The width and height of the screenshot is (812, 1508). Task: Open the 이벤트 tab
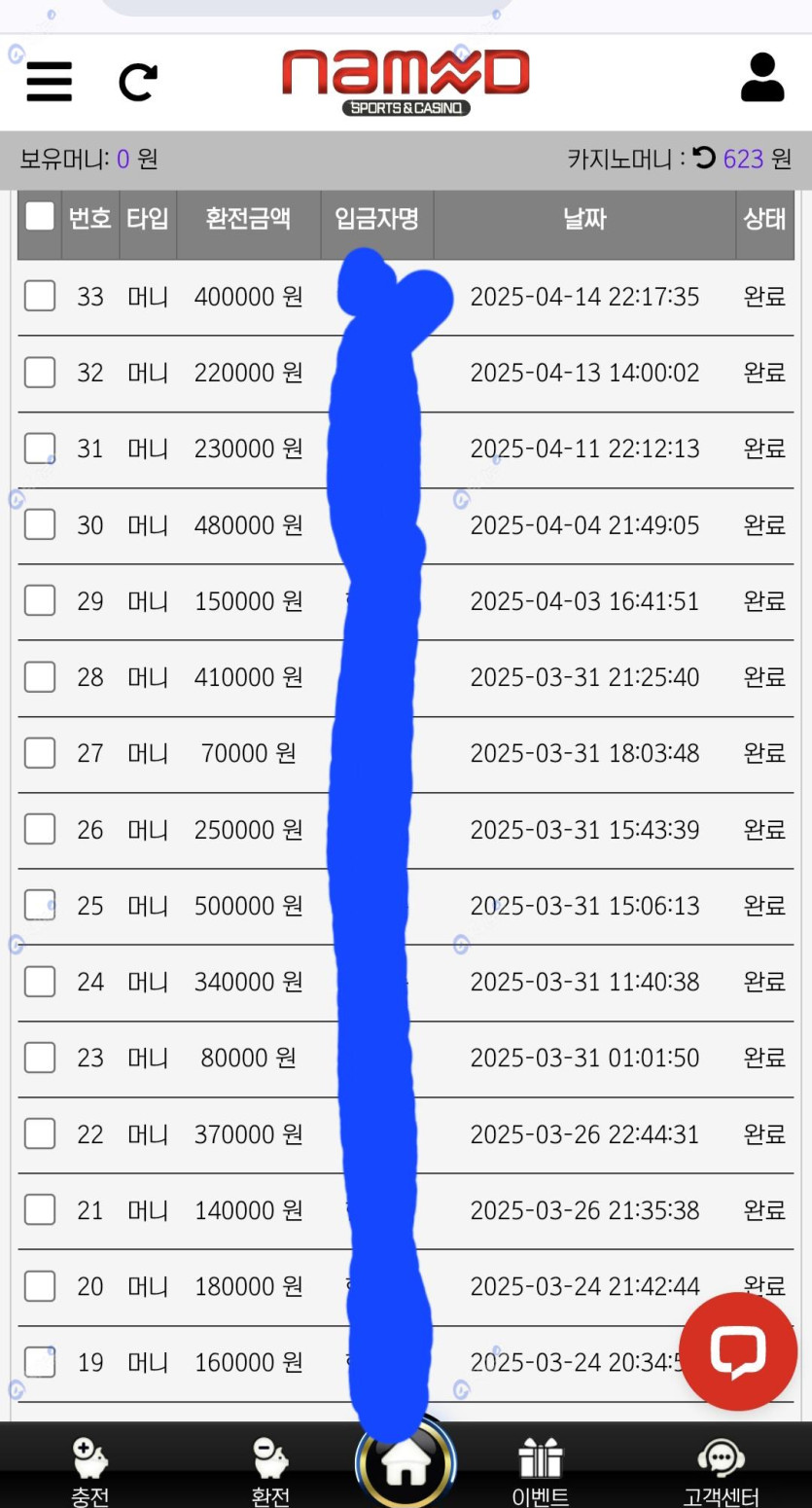[540, 1471]
